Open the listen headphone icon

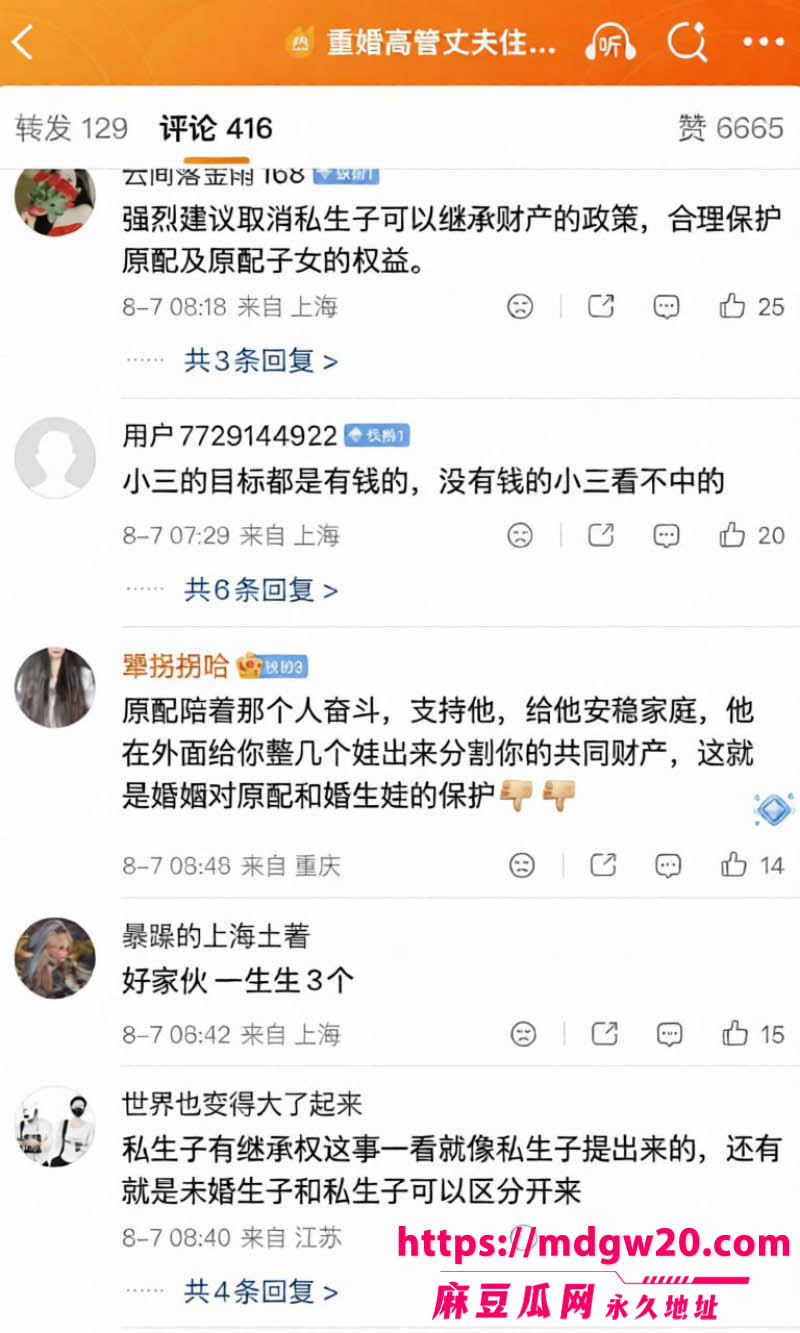(x=611, y=43)
